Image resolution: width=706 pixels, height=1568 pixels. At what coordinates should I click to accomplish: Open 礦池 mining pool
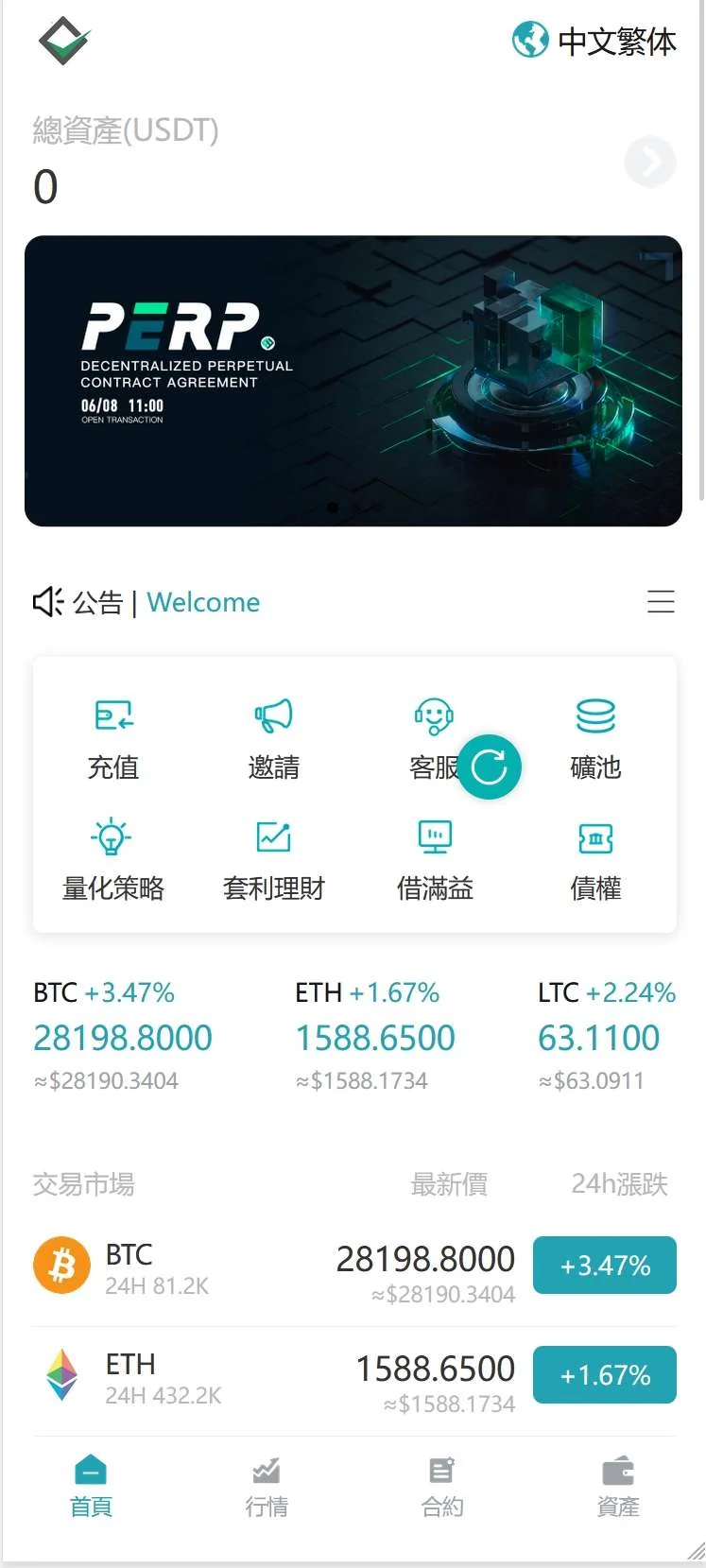click(x=595, y=739)
